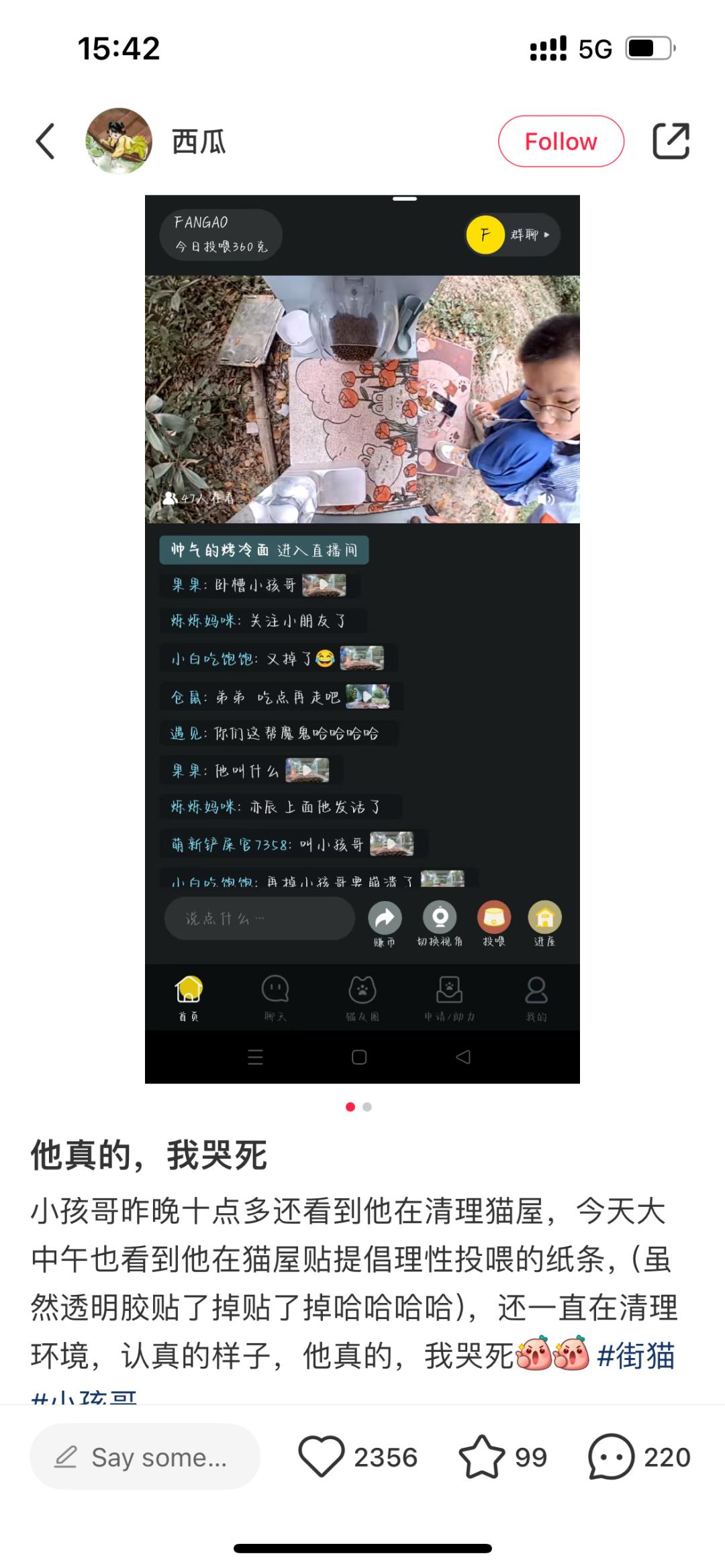Follow the user 西瓜
The image size is (725, 1568).
561,142
